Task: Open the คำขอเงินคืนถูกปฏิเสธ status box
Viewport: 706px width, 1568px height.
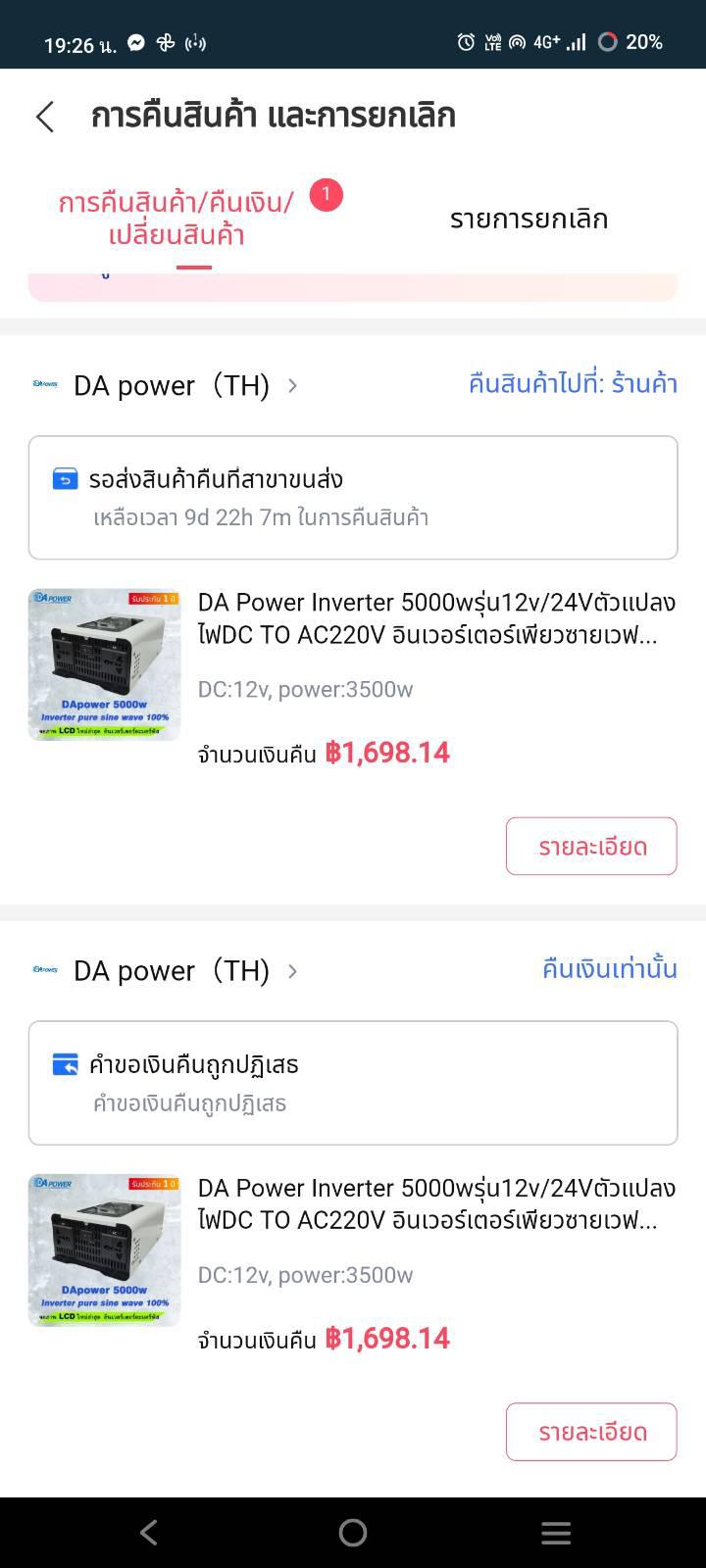Action: coord(353,1083)
